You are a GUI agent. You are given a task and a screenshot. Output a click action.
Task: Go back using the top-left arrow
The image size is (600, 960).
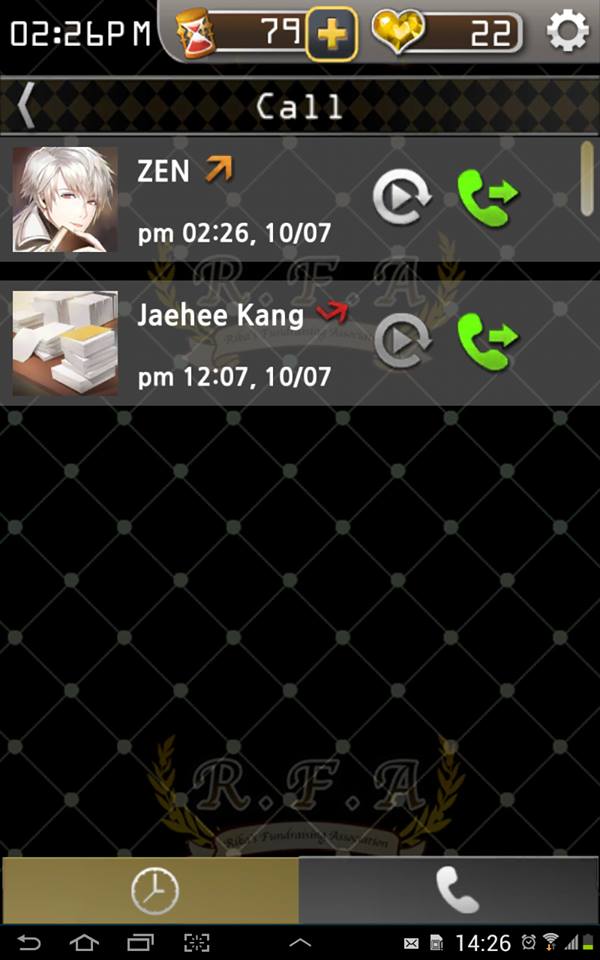pyautogui.click(x=26, y=106)
